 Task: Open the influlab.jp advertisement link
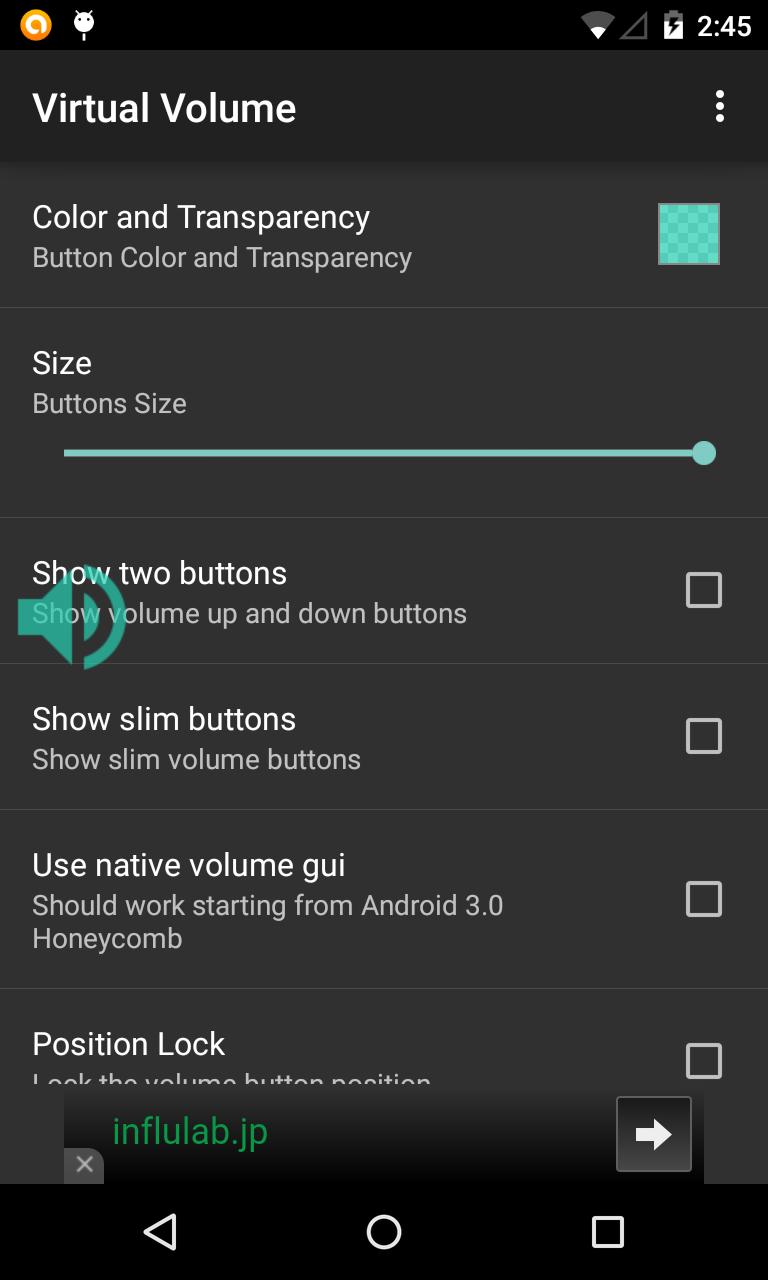(190, 1132)
